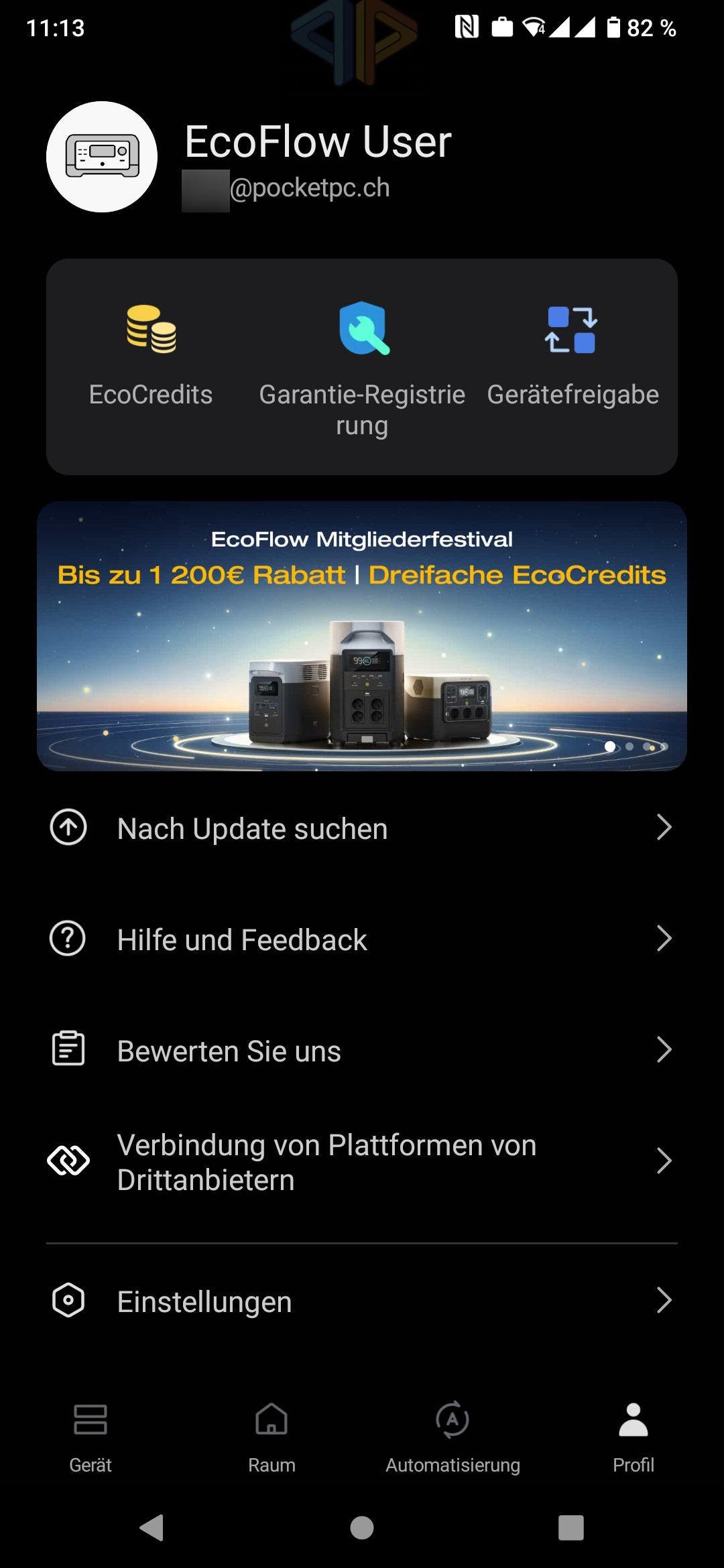Open EcoCredits
The height and width of the screenshot is (1568, 724).
[x=151, y=355]
